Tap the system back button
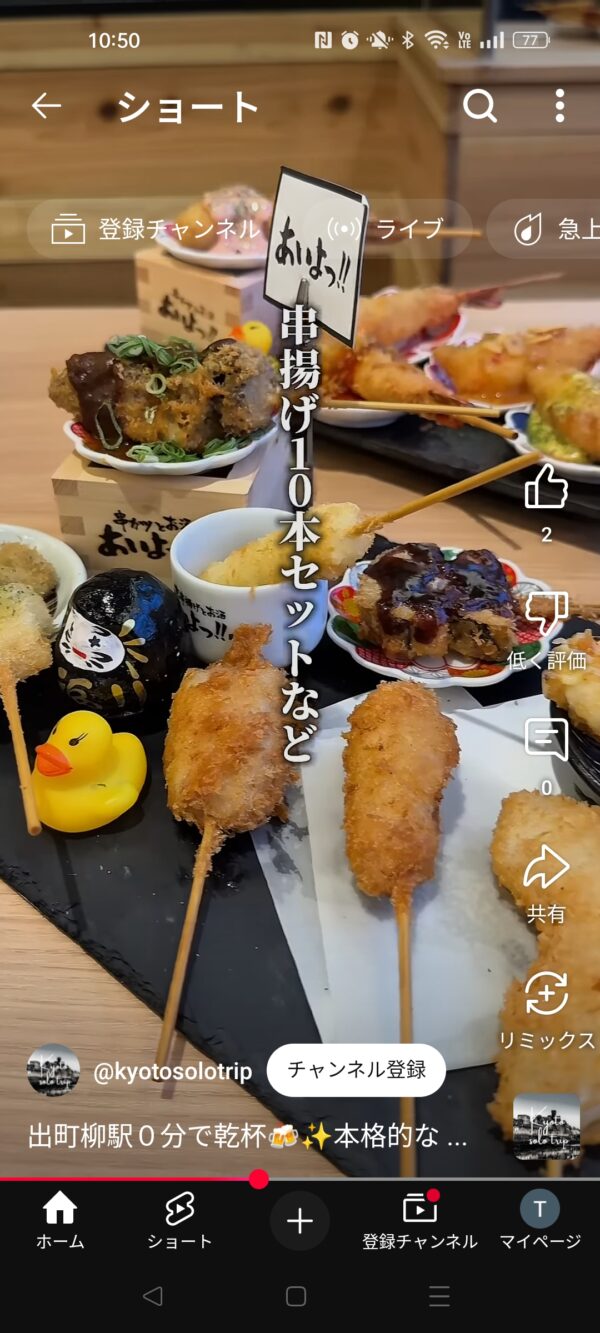The height and width of the screenshot is (1333, 600). pos(152,1296)
